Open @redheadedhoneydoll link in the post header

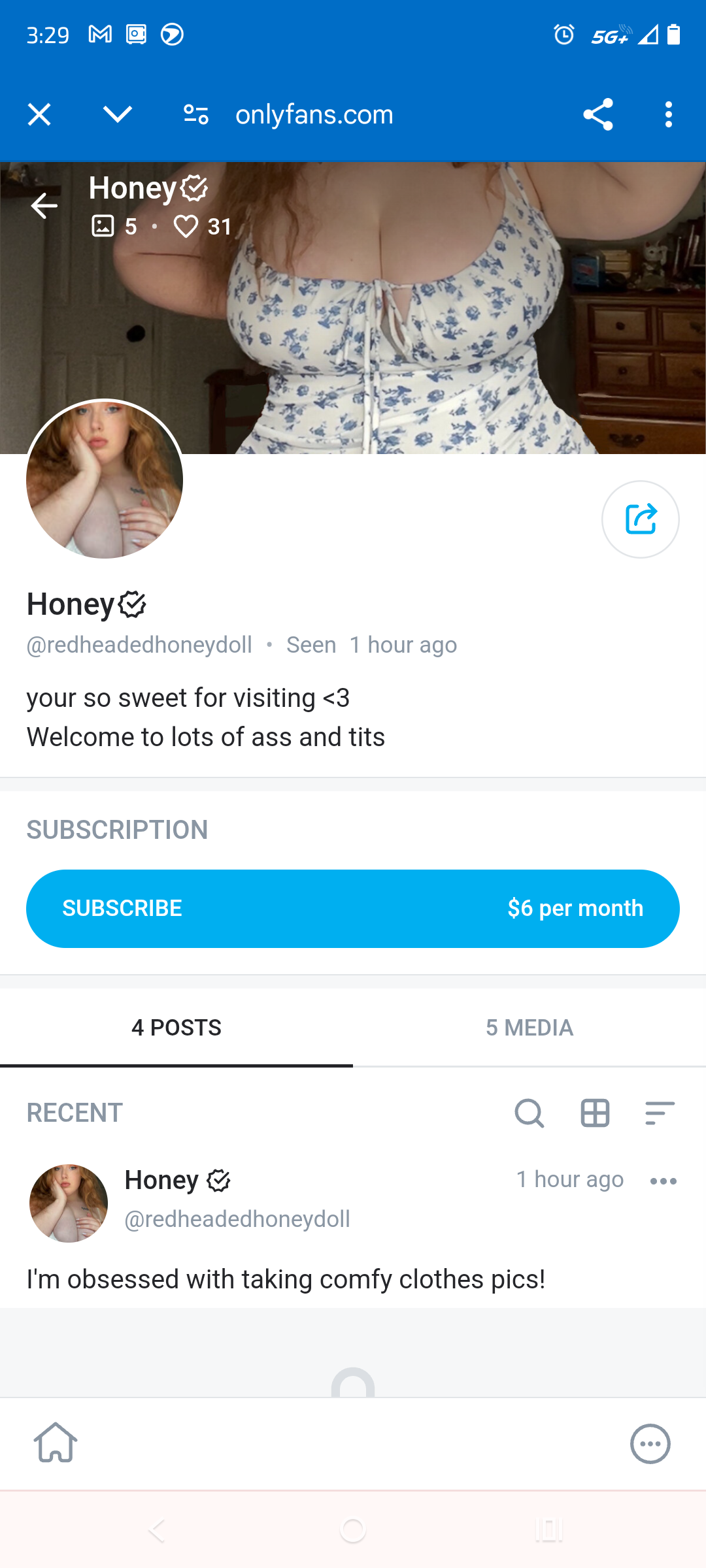pyautogui.click(x=237, y=1219)
